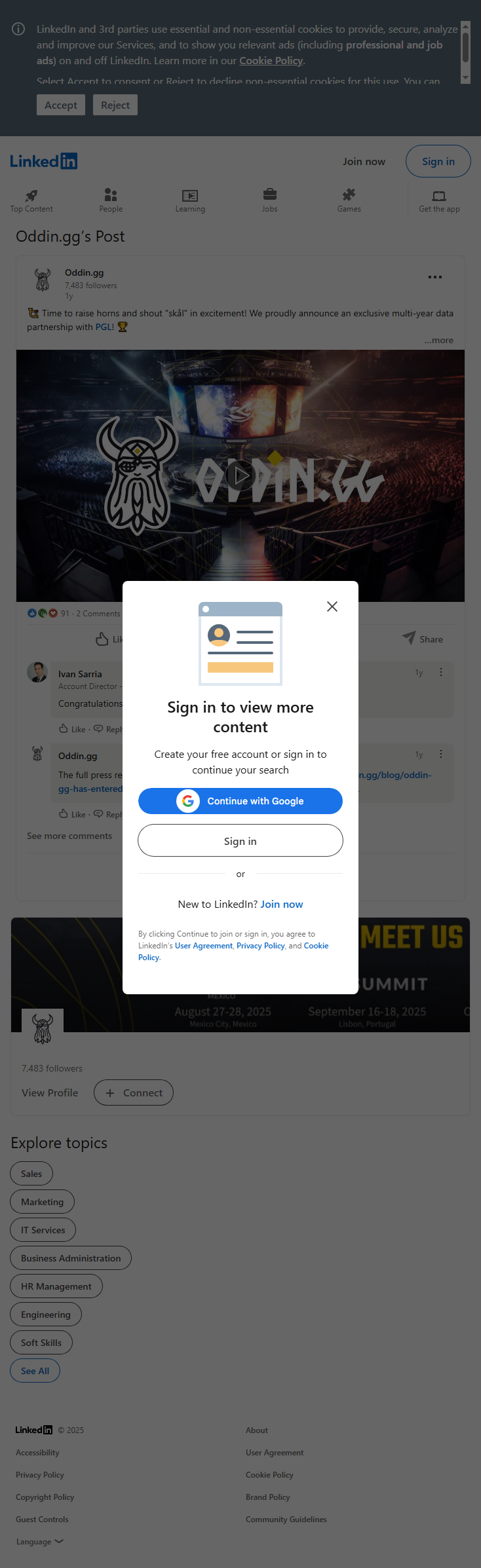
Task: Open the Join now link in dialog
Action: pos(282,904)
